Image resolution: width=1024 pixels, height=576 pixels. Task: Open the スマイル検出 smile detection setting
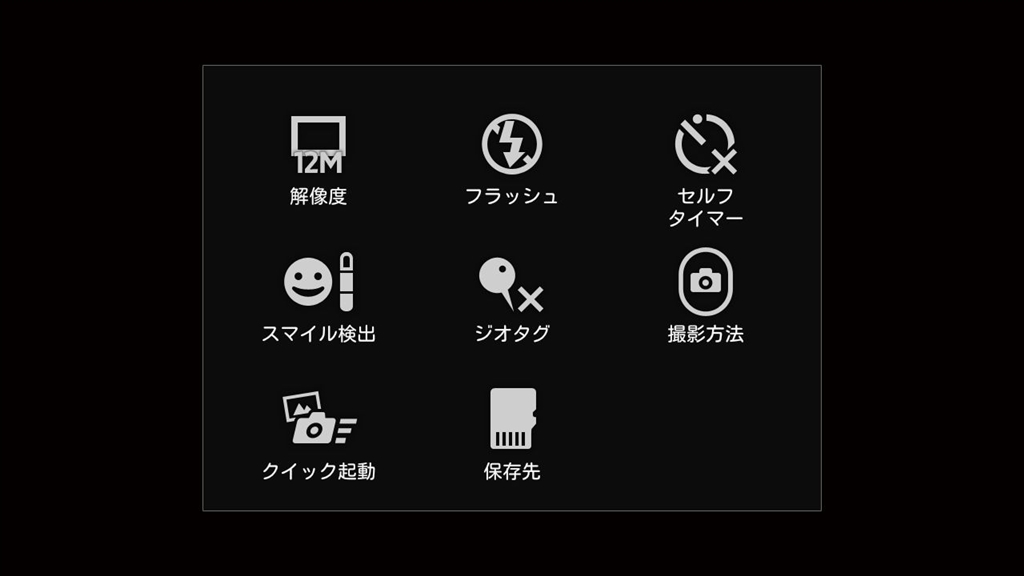318,282
